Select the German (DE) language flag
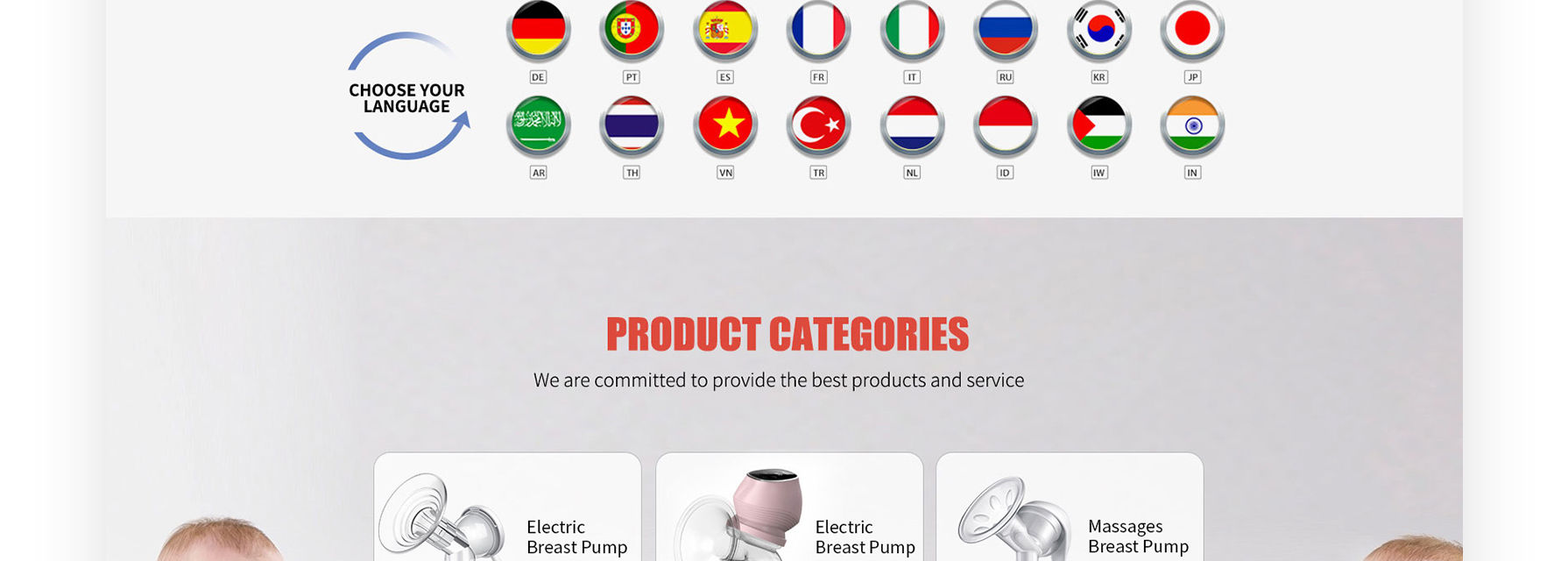Image resolution: width=1568 pixels, height=561 pixels. [x=538, y=30]
